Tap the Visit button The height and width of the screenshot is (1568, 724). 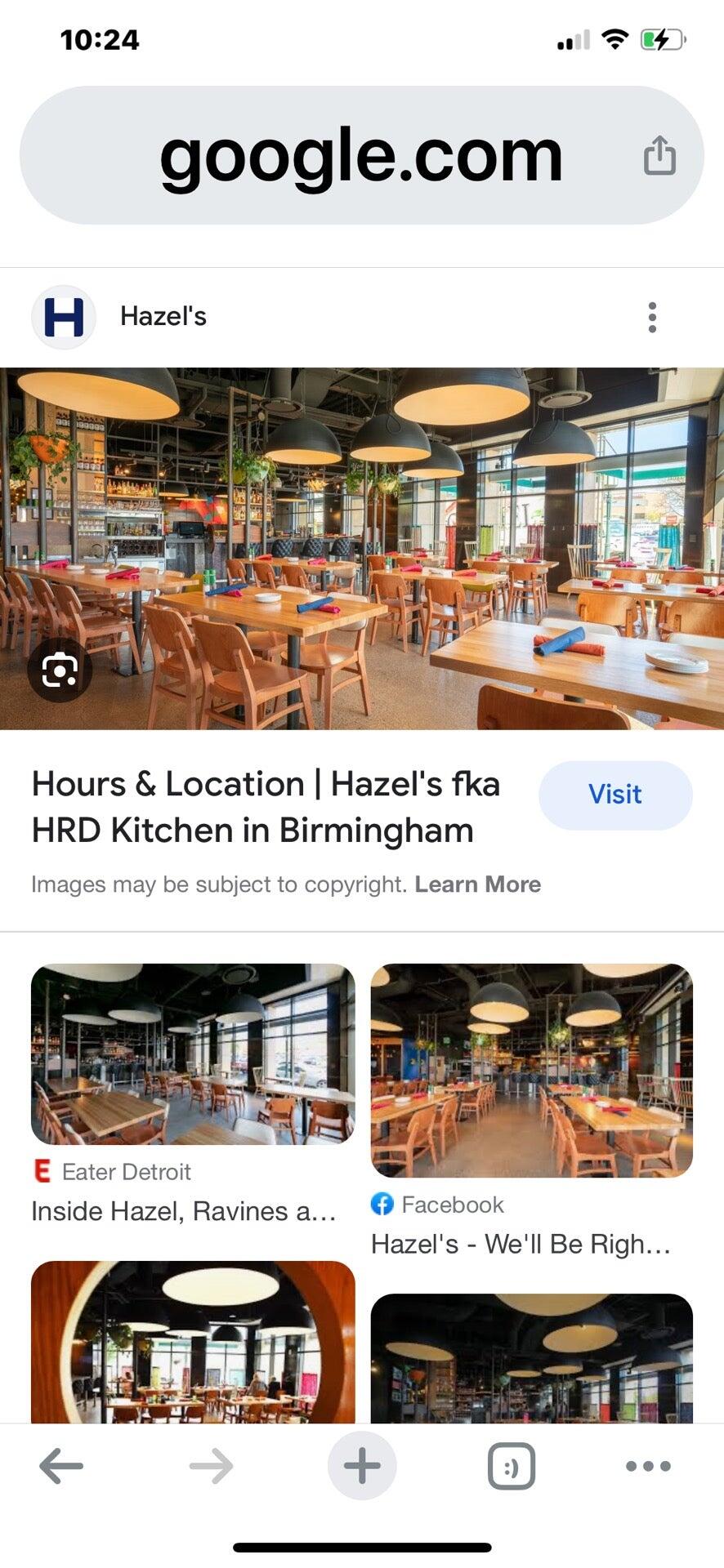[x=615, y=795]
